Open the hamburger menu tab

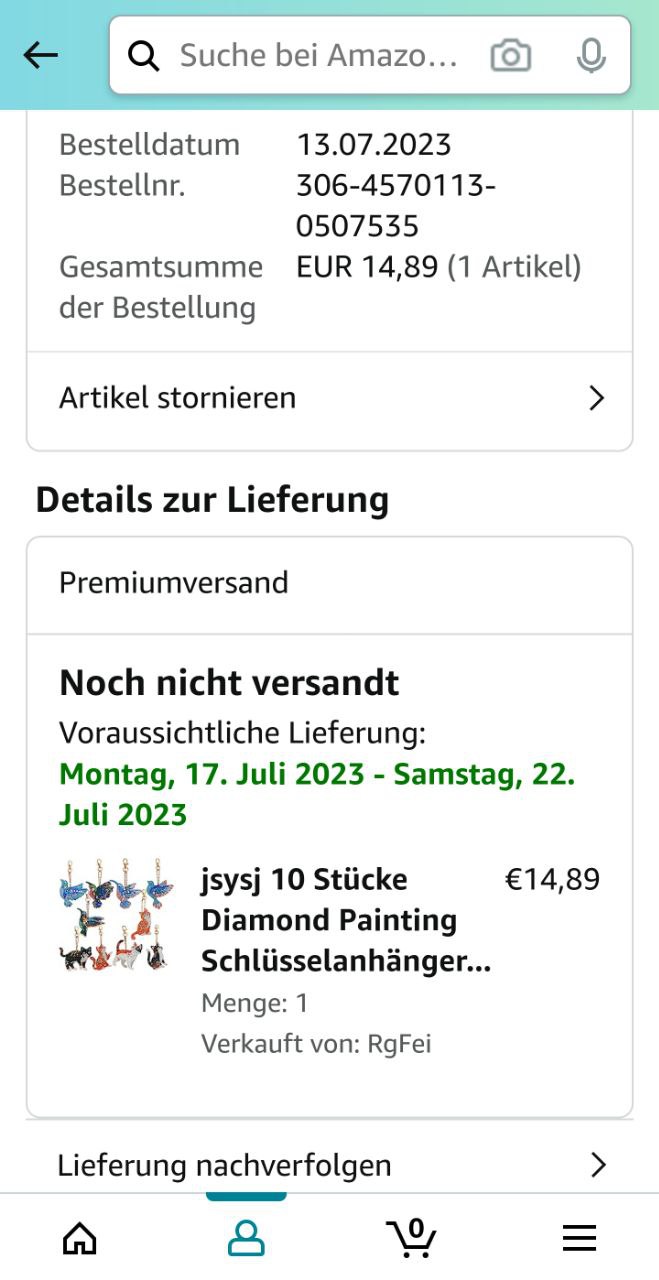coord(579,1238)
